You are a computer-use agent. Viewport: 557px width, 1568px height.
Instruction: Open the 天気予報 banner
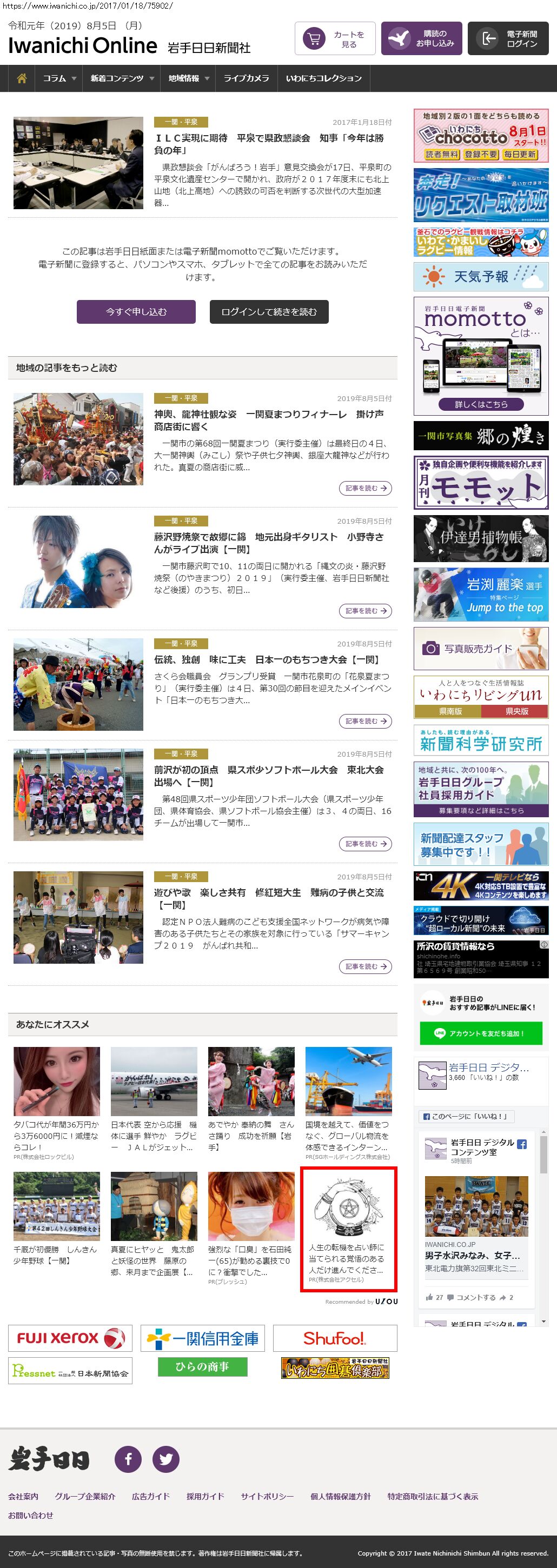click(x=480, y=277)
